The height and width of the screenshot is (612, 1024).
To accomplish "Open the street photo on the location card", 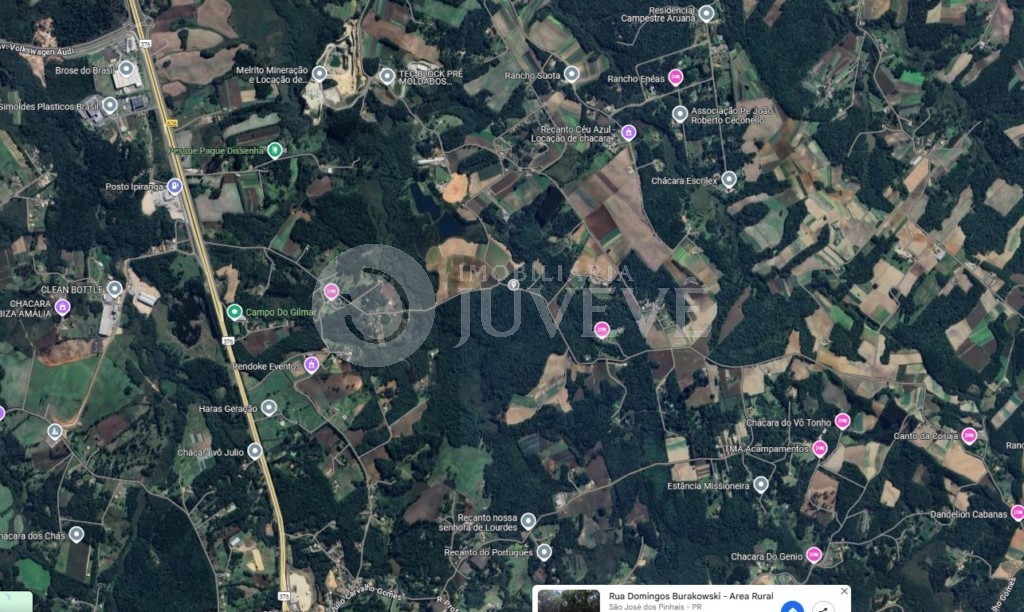I will tap(568, 601).
